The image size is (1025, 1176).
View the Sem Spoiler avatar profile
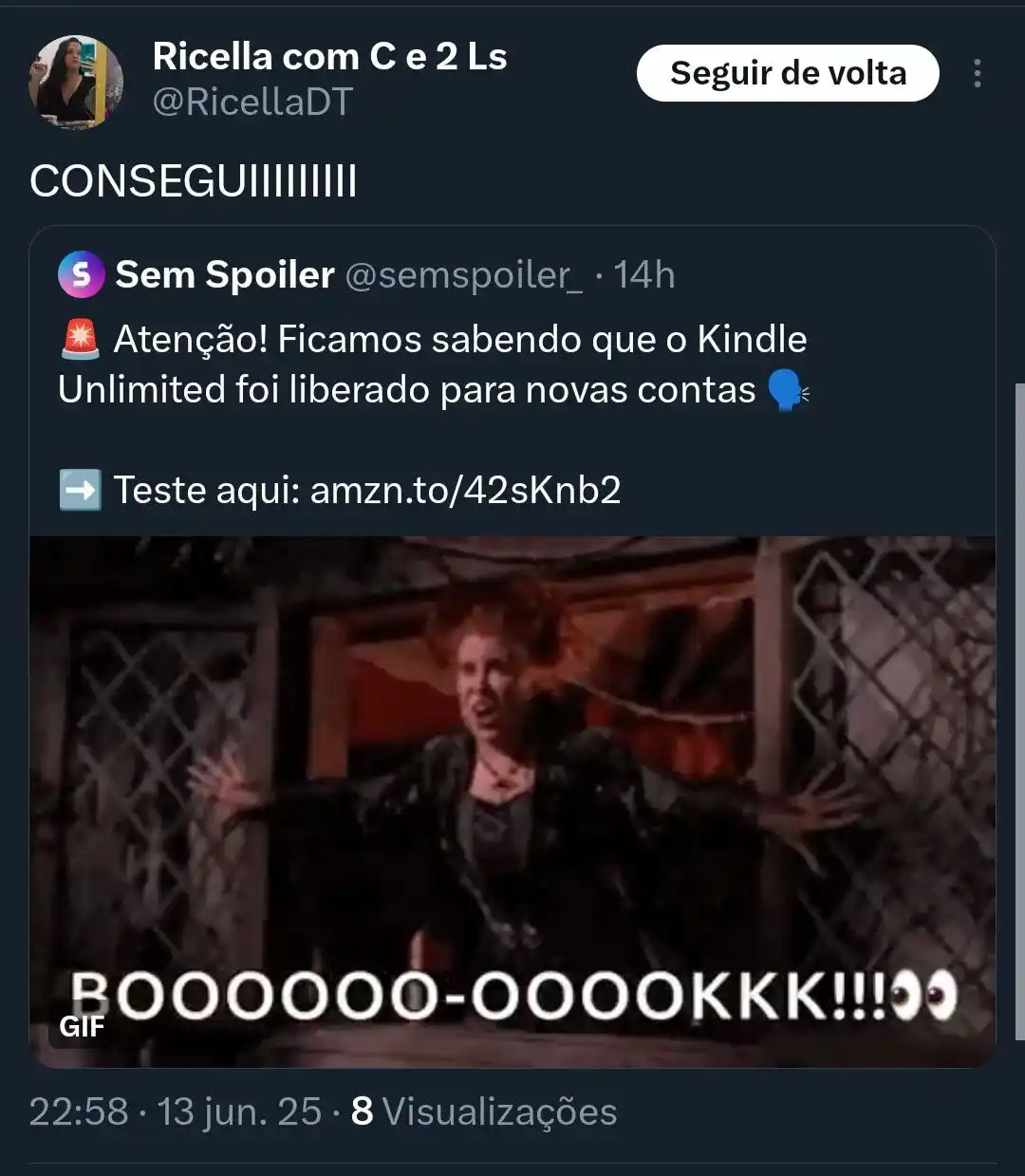[x=82, y=275]
